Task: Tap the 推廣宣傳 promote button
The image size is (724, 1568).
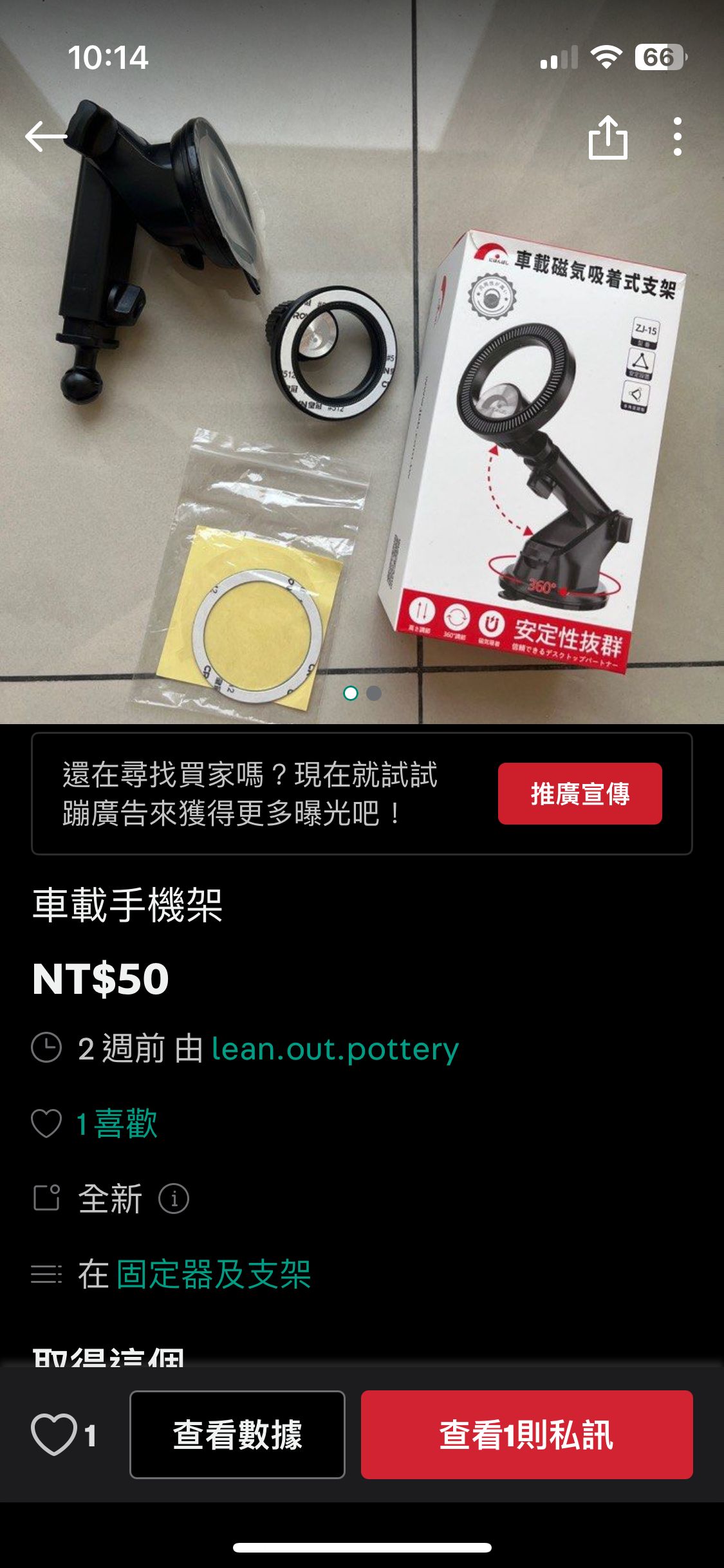Action: pos(579,794)
